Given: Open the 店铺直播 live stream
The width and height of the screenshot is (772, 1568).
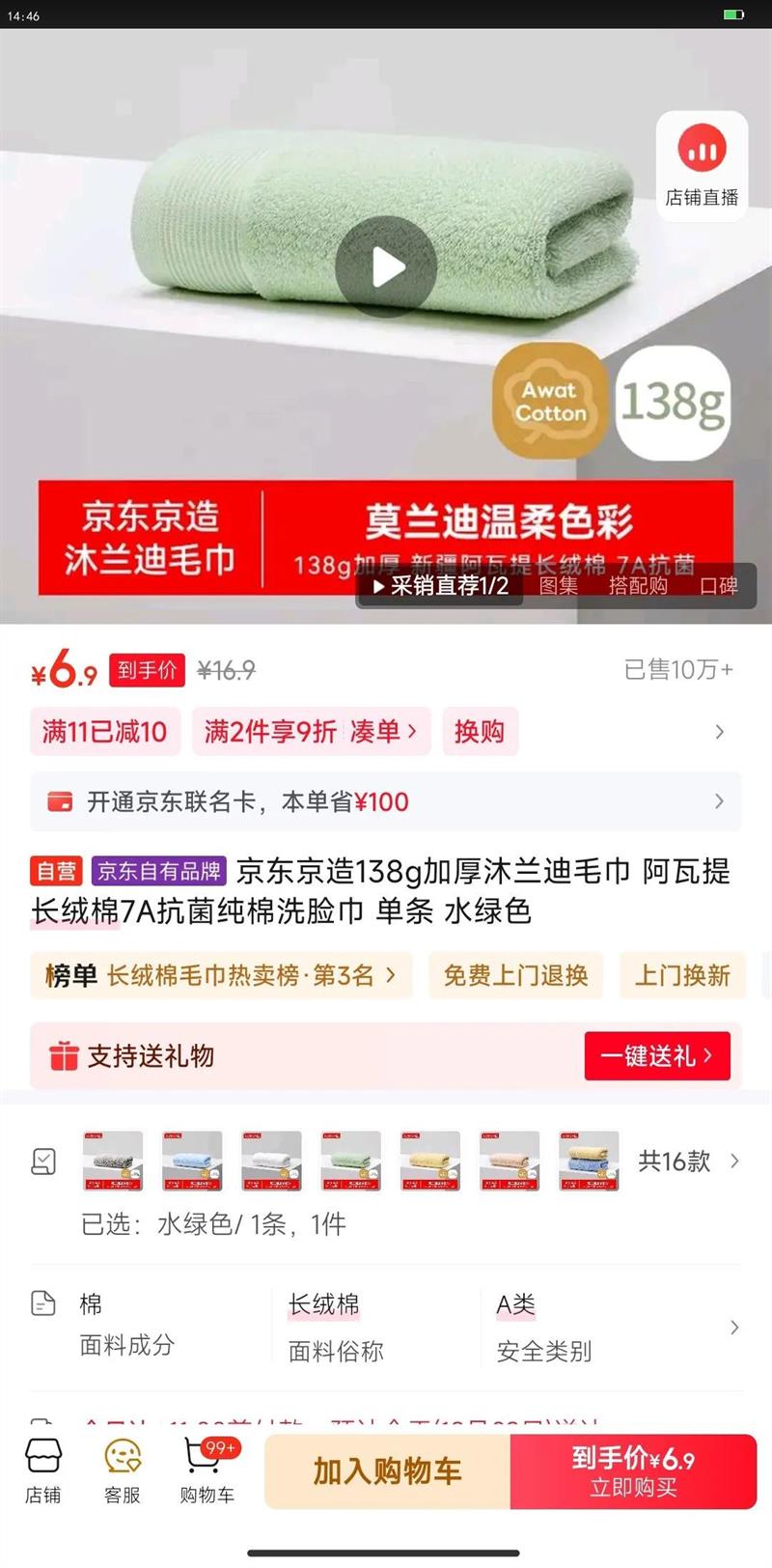Looking at the screenshot, I should coord(702,166).
